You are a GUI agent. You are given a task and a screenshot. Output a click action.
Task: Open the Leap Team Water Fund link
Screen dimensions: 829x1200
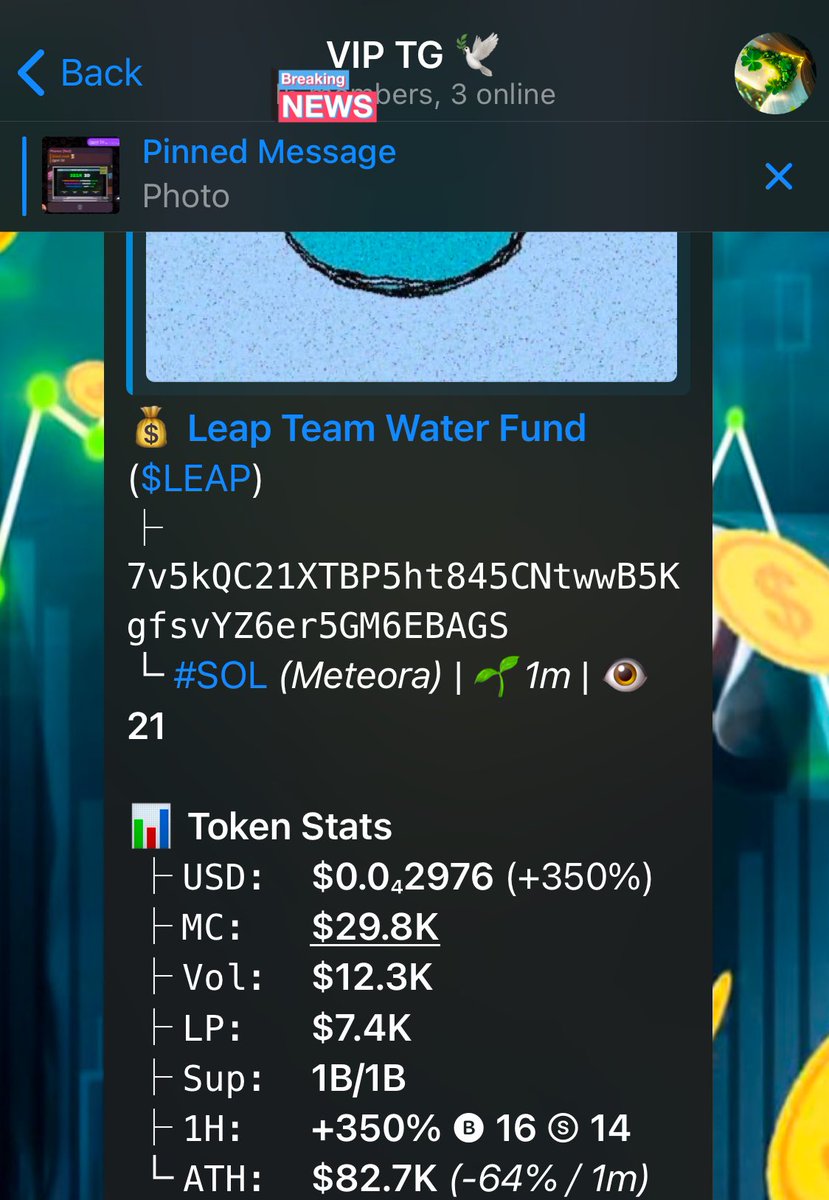coord(386,428)
